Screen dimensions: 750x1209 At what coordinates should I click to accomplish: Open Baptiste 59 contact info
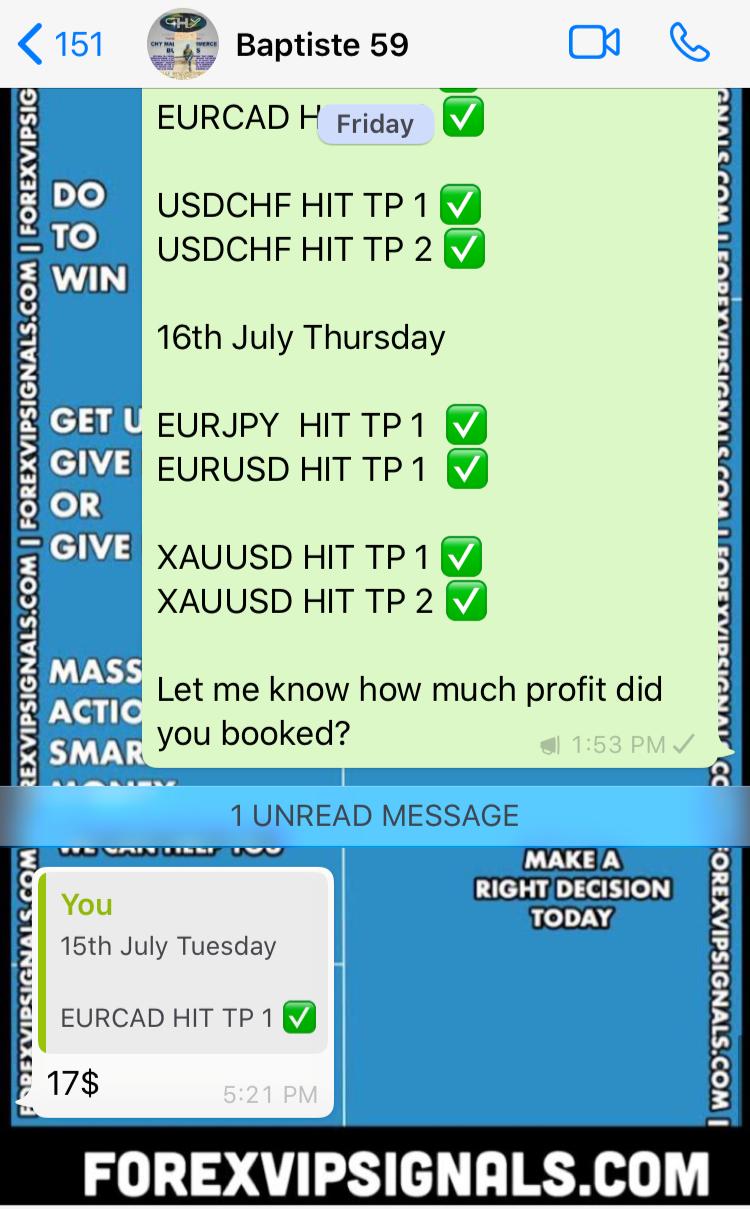coord(321,44)
